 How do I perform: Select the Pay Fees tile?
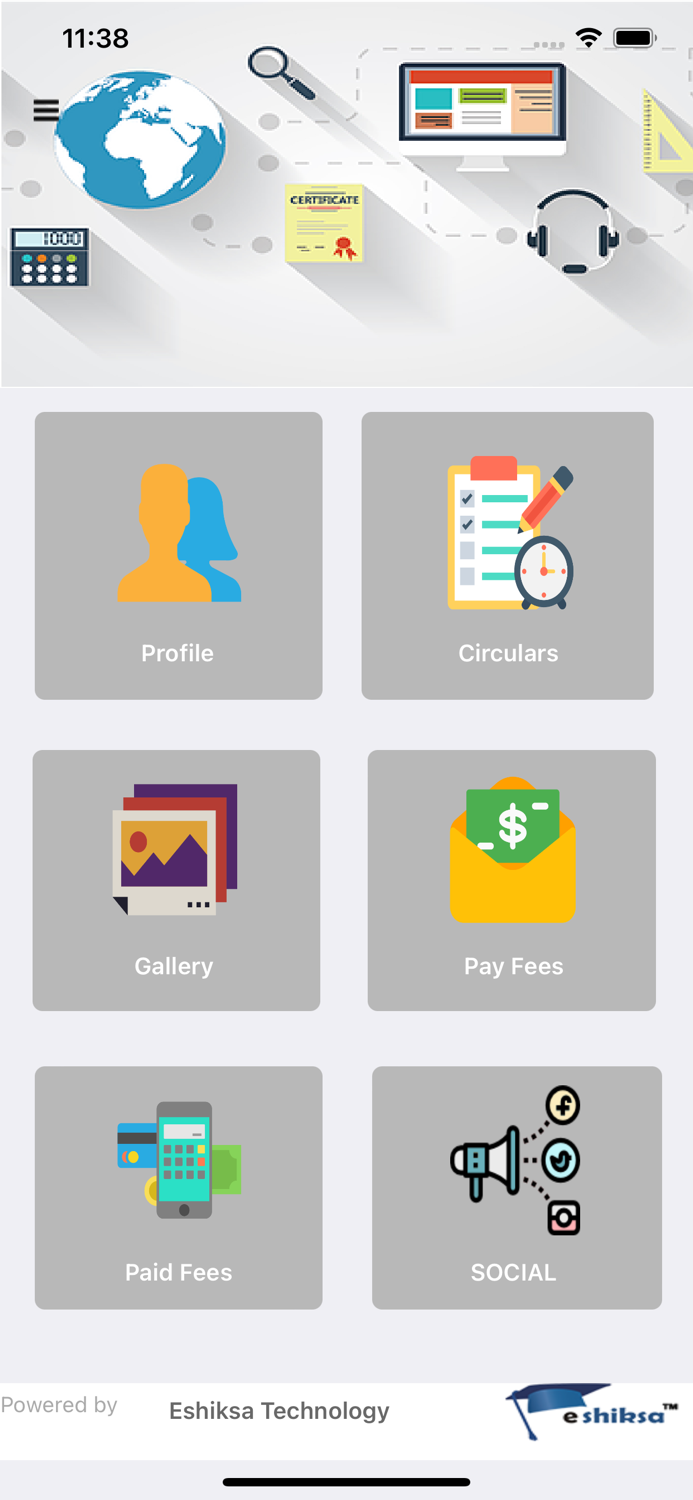[x=511, y=880]
